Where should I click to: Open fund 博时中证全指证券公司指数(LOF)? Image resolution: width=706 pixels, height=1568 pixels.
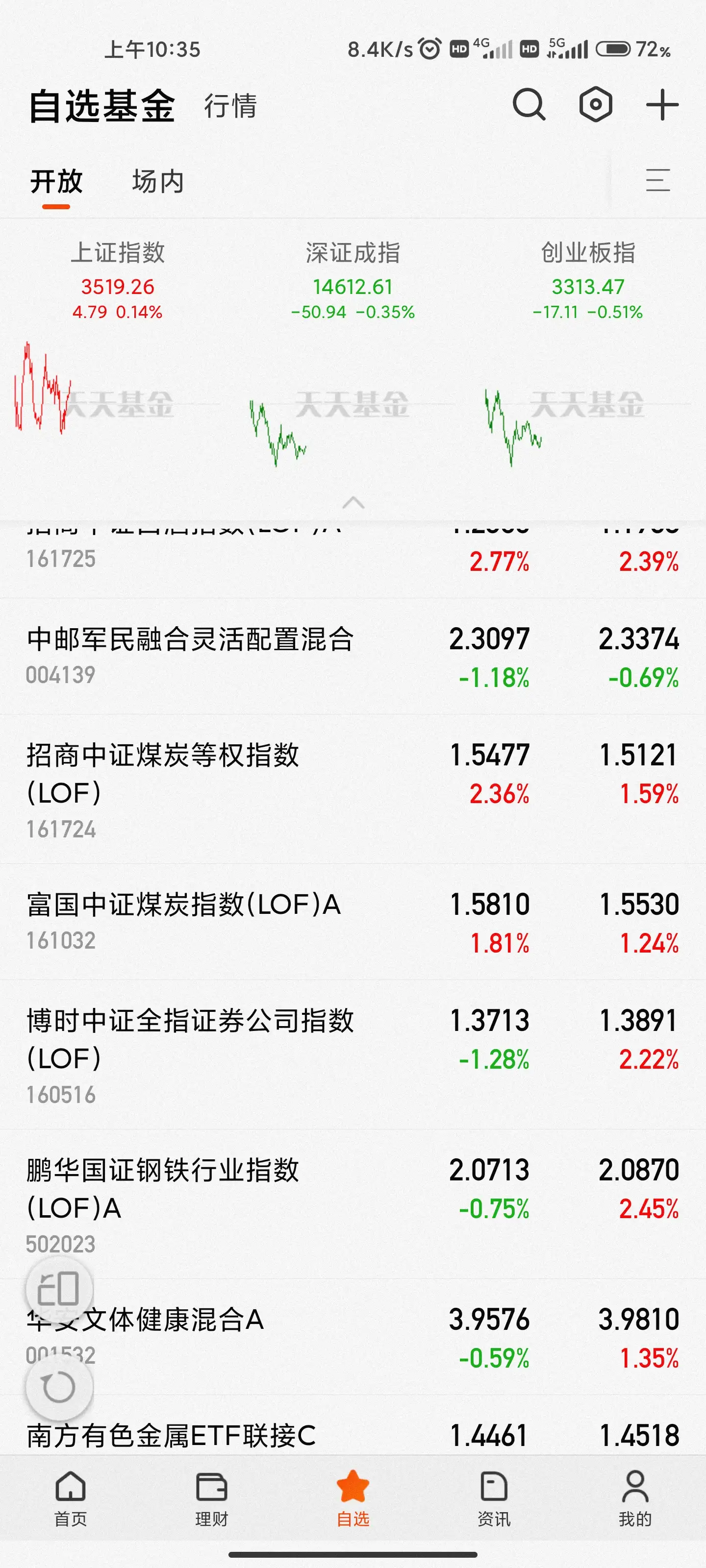click(353, 1054)
